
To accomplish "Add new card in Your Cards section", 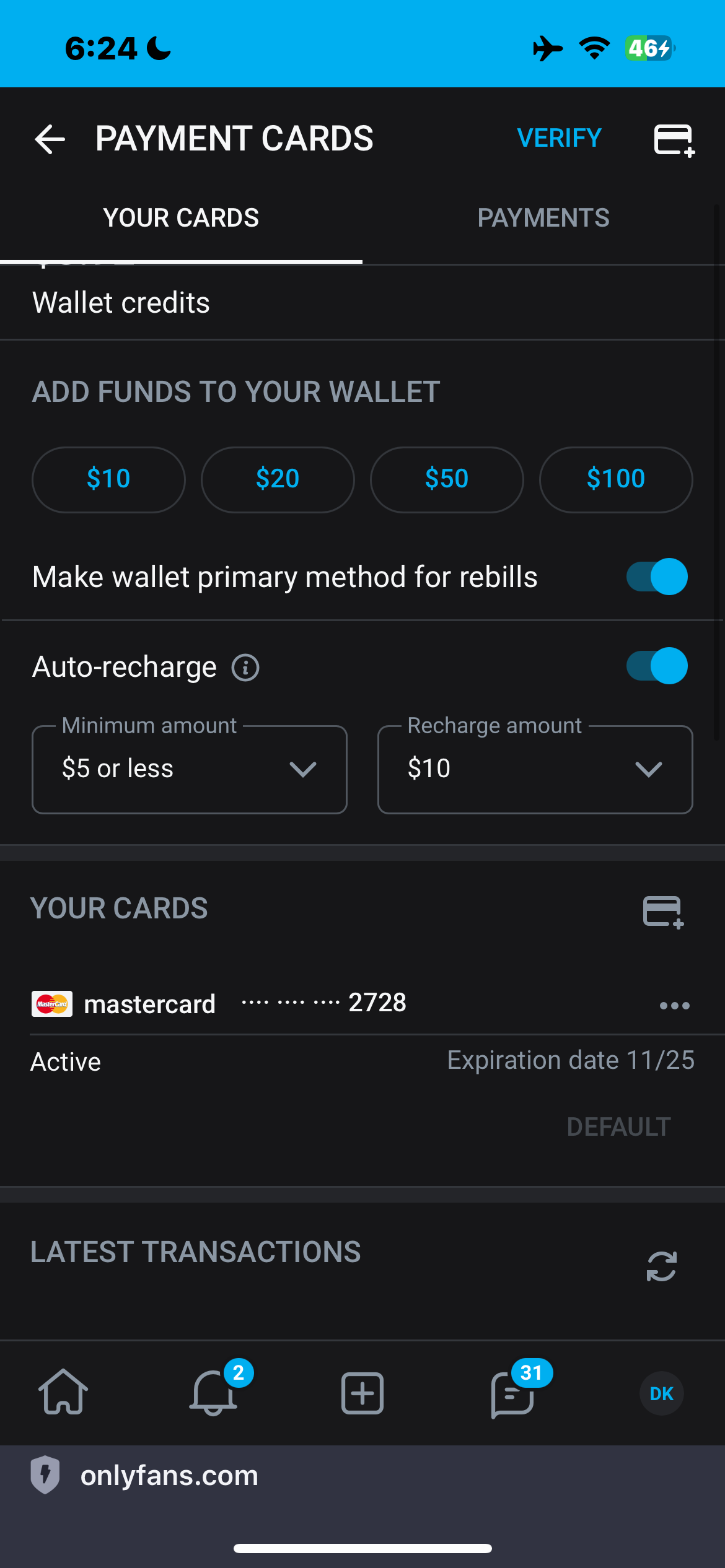I will click(x=663, y=912).
